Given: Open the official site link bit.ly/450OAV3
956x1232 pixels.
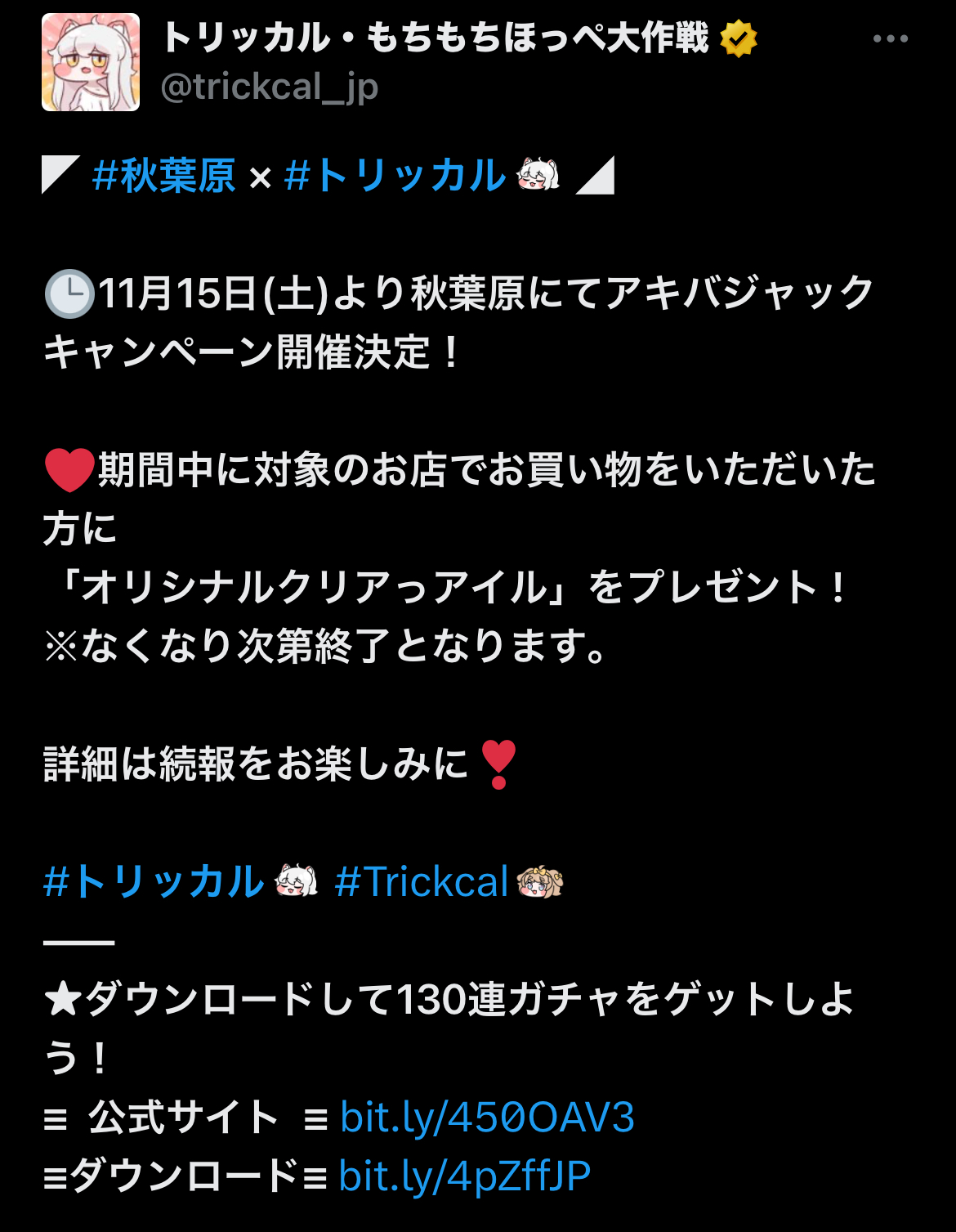Looking at the screenshot, I should click(x=487, y=1118).
